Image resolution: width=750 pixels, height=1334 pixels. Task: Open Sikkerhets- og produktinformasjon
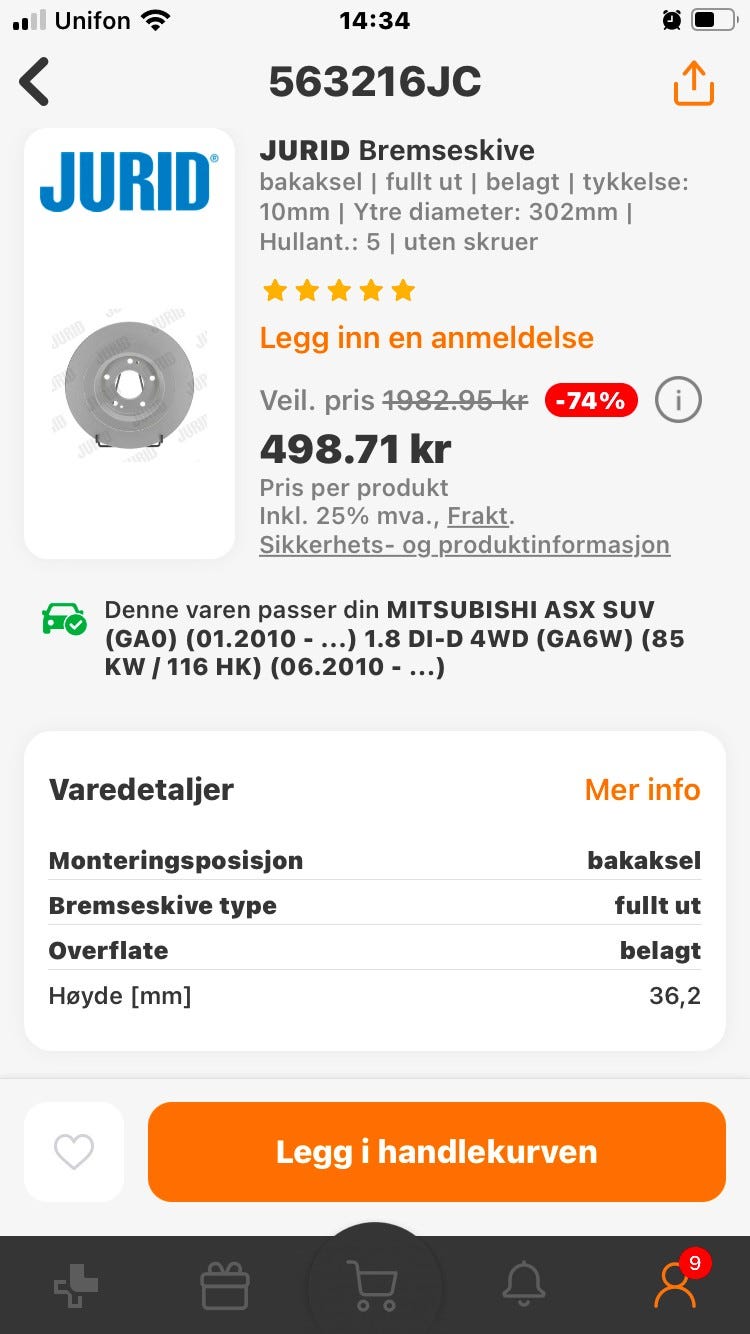click(464, 545)
